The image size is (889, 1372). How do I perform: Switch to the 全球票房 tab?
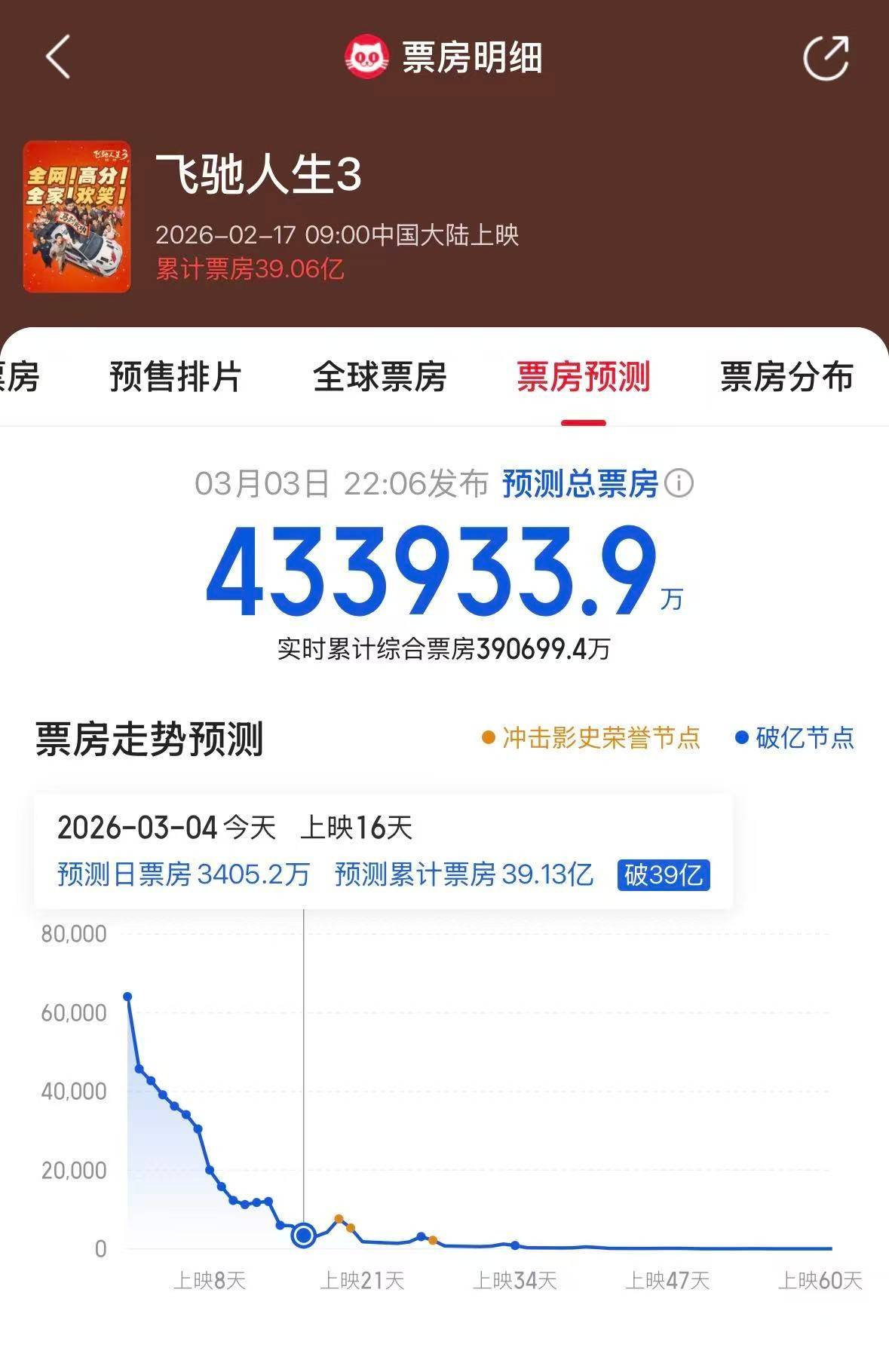pyautogui.click(x=379, y=377)
